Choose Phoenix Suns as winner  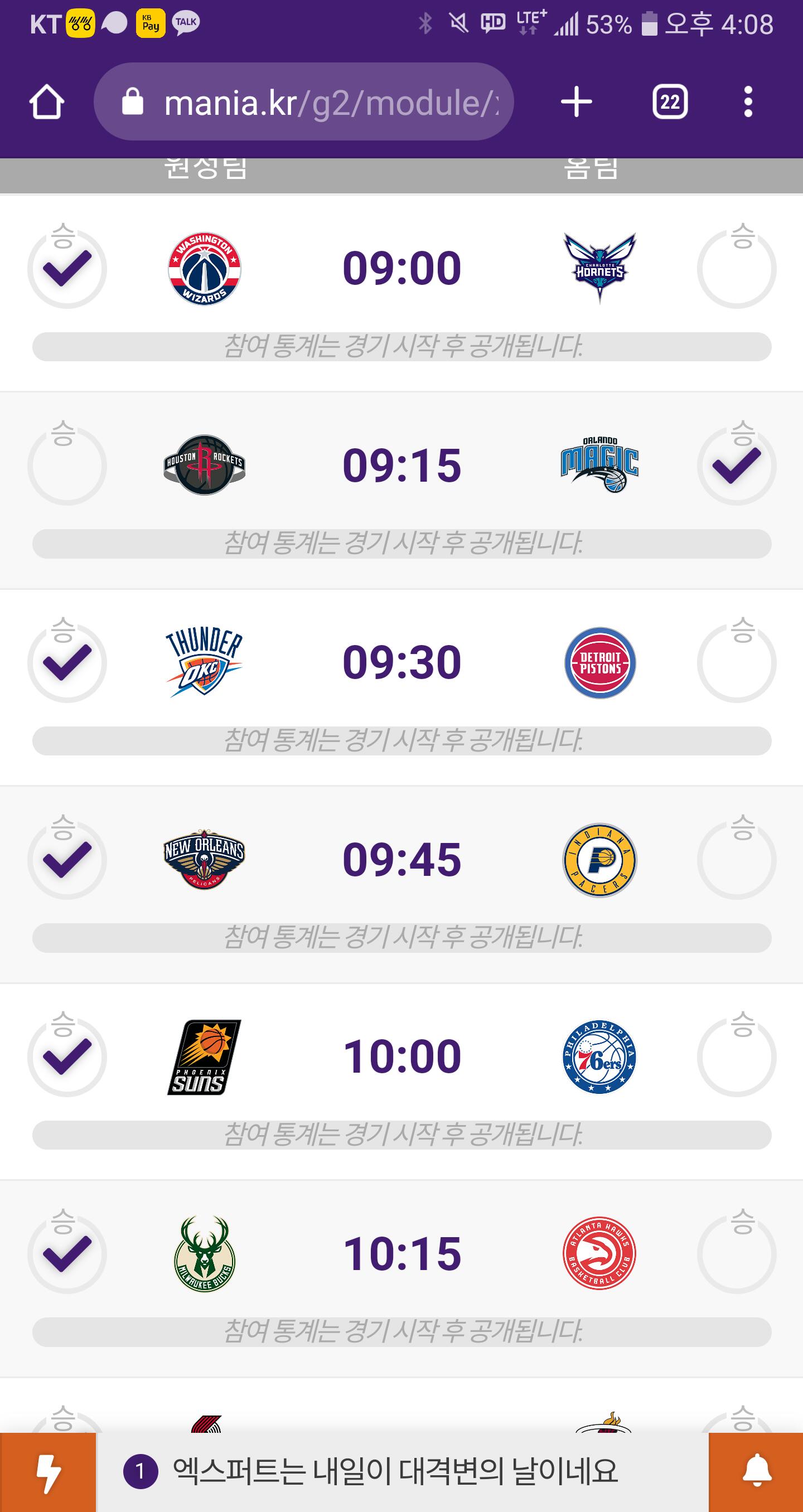[67, 1057]
